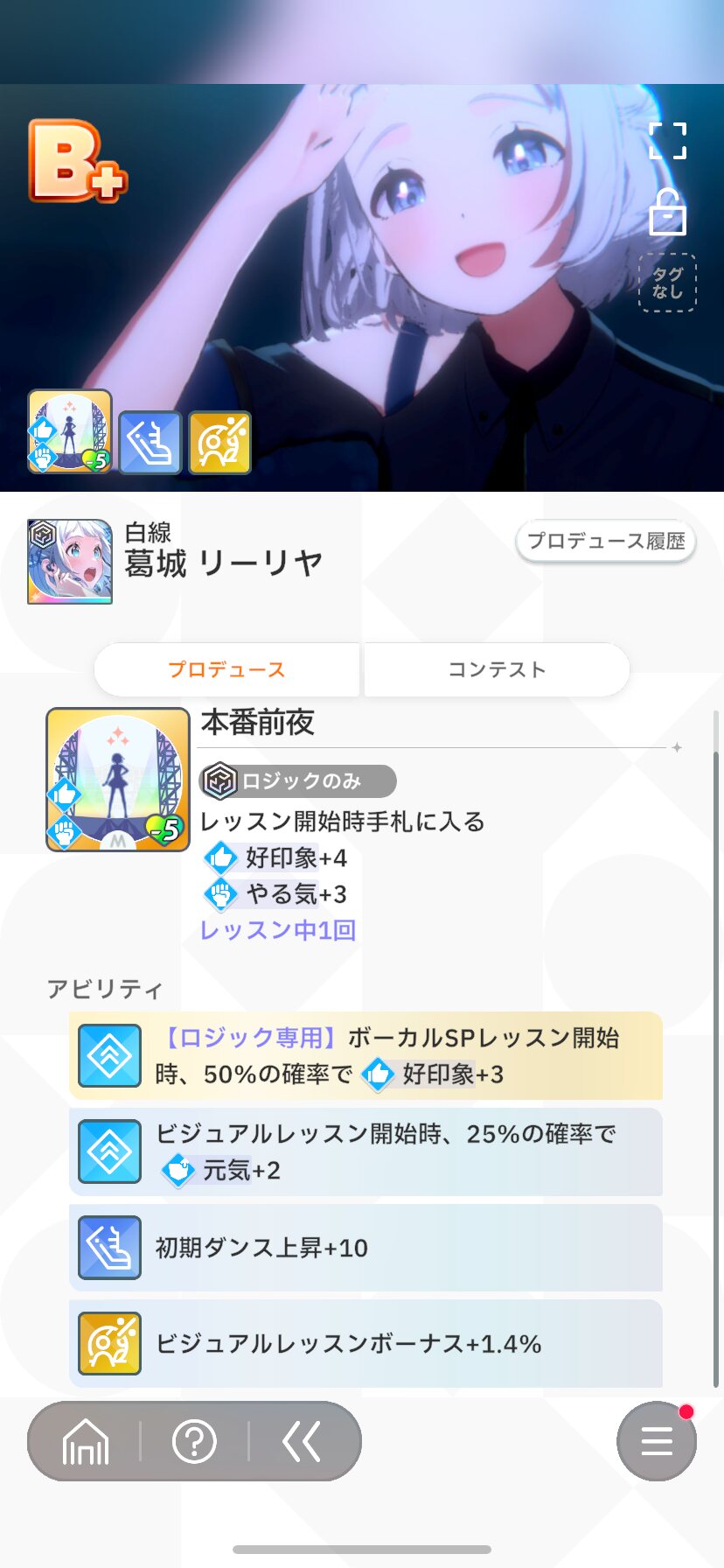This screenshot has height=1568, width=724.
Task: Tap the visual lesson bonus icon over photo
Action: pos(219,443)
